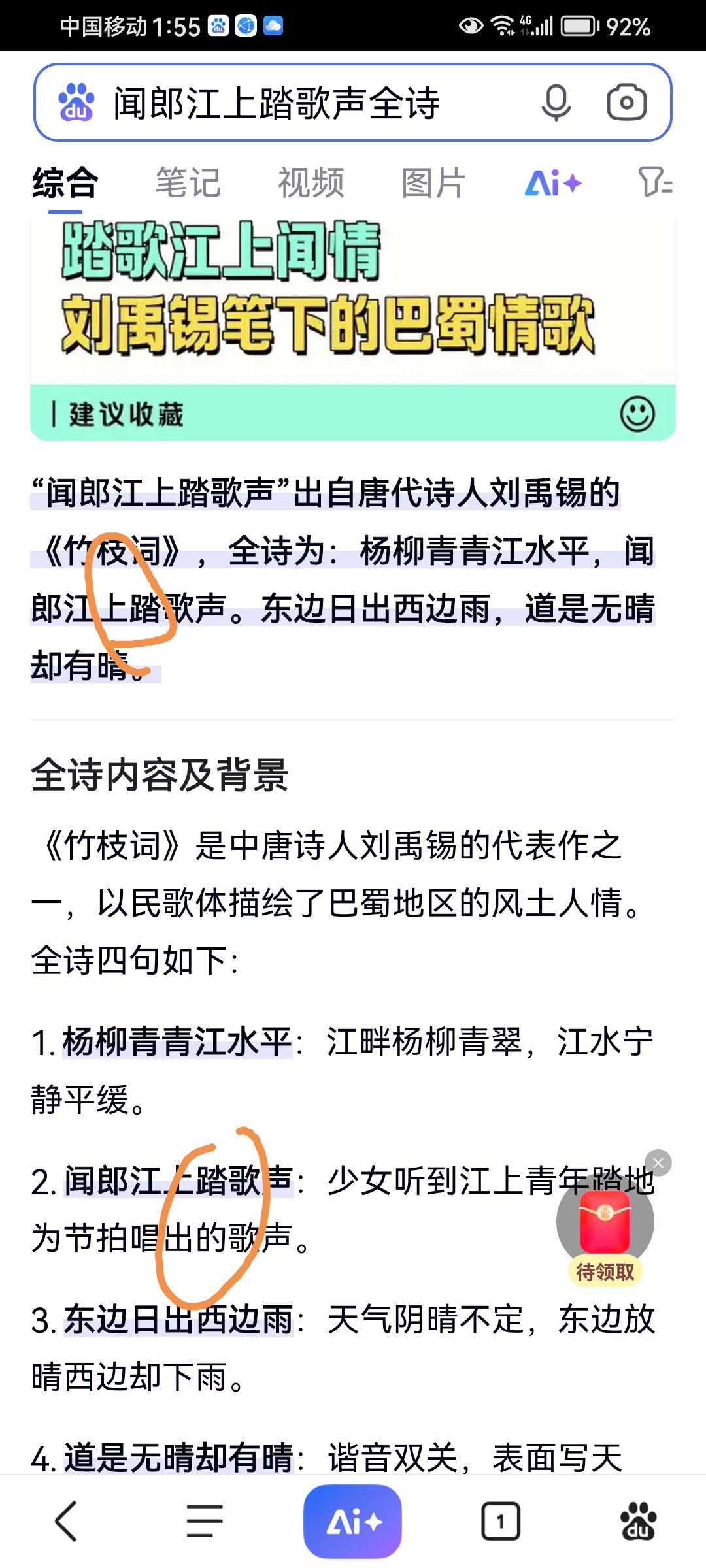This screenshot has height=1568, width=706.
Task: Close the floating red packet widget
Action: coord(658,1164)
